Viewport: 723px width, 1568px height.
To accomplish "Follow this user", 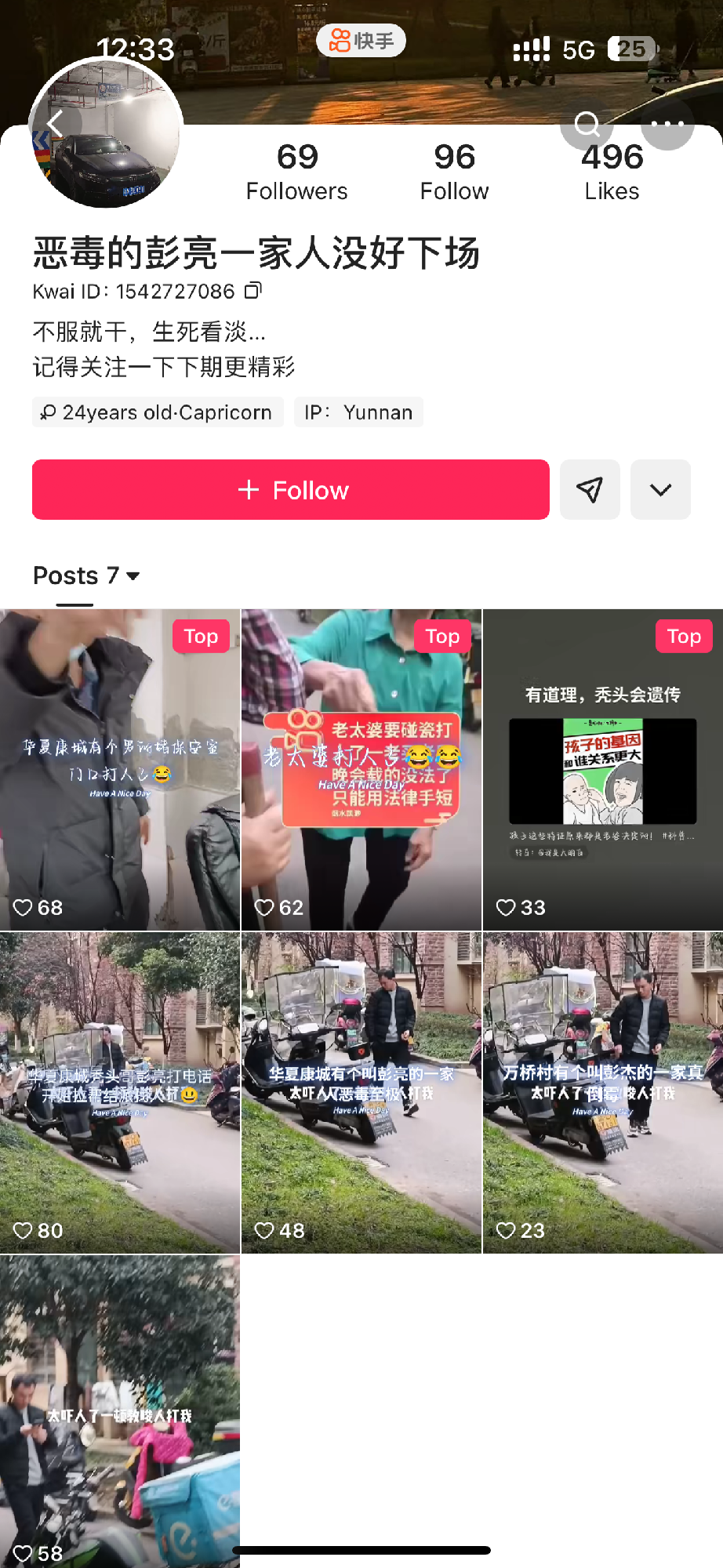I will pyautogui.click(x=290, y=490).
